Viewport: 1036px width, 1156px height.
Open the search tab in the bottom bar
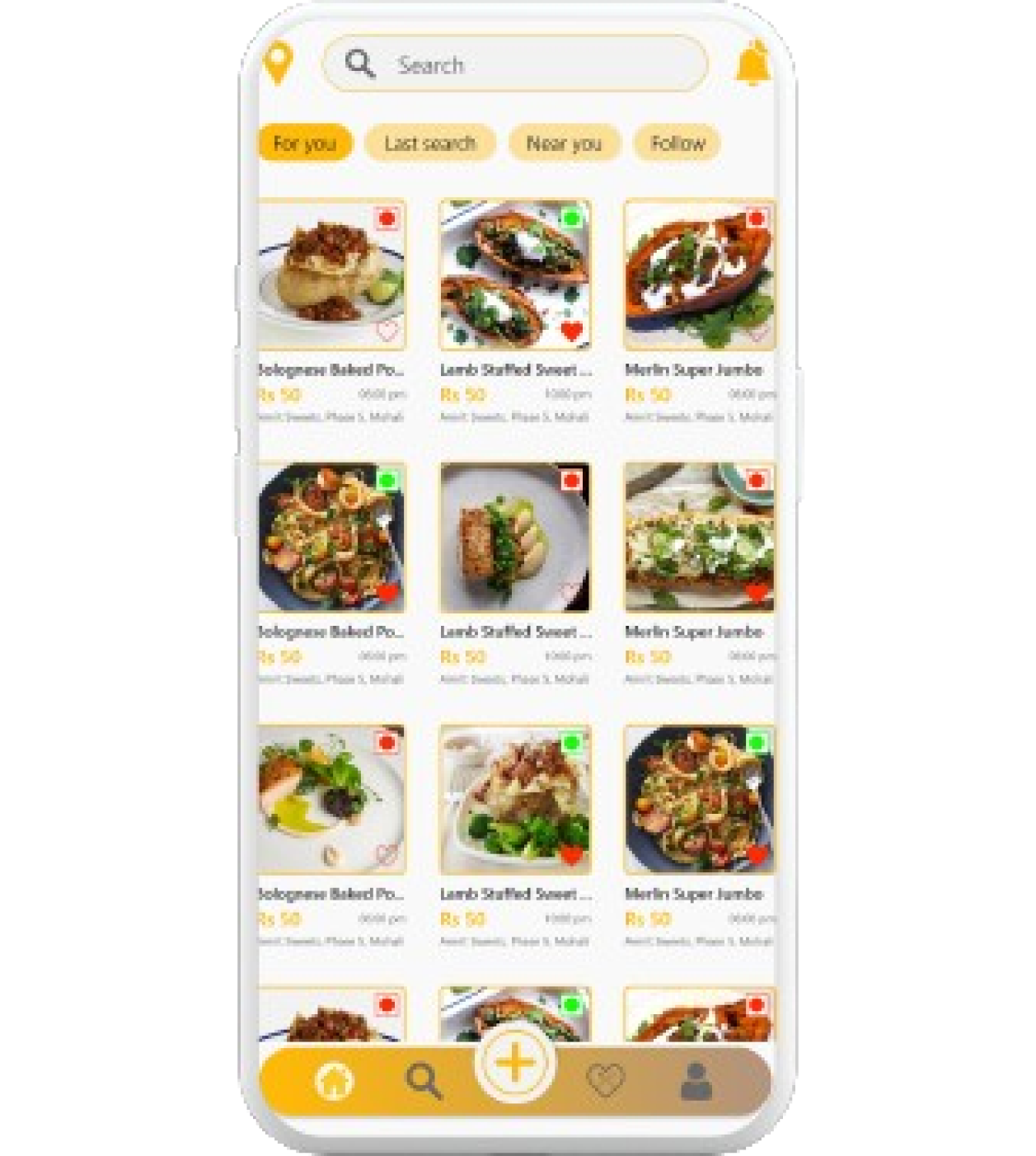pos(424,1081)
